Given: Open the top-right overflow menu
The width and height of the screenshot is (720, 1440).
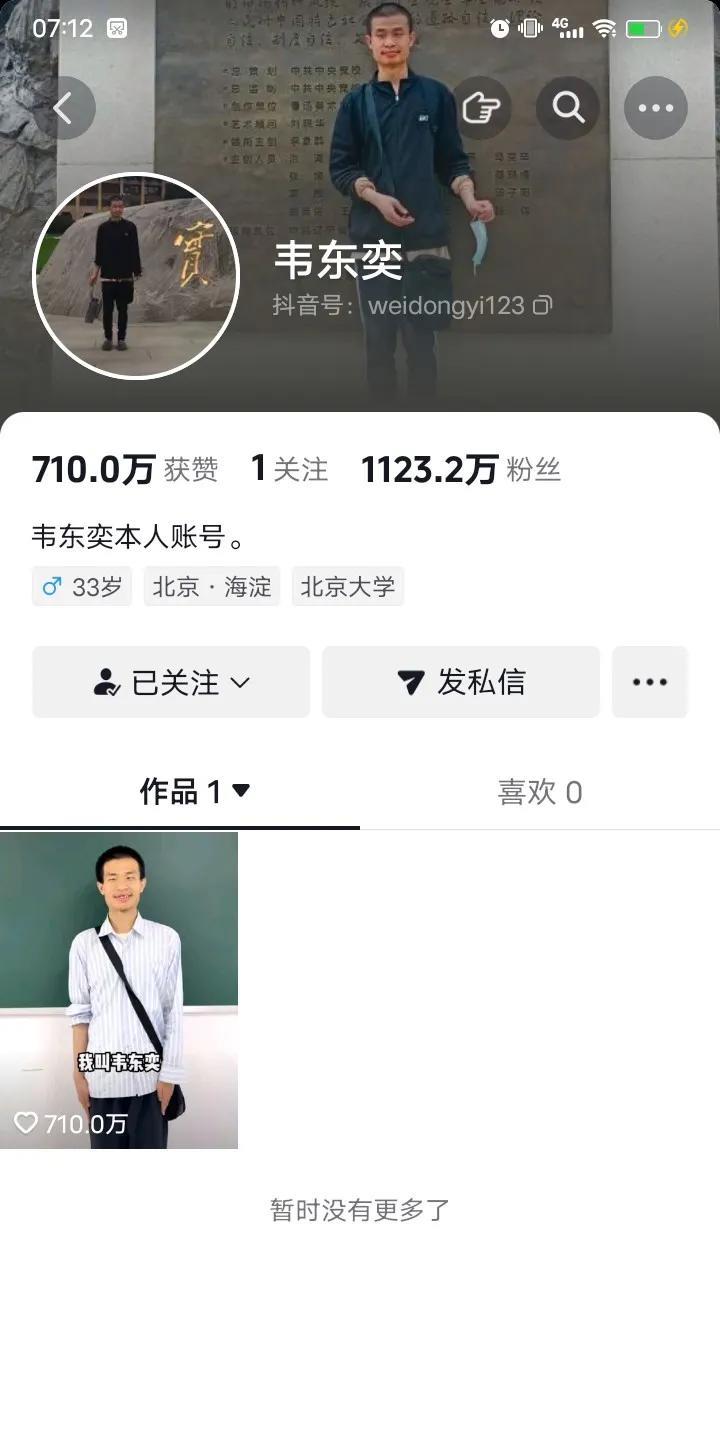Looking at the screenshot, I should pos(656,108).
